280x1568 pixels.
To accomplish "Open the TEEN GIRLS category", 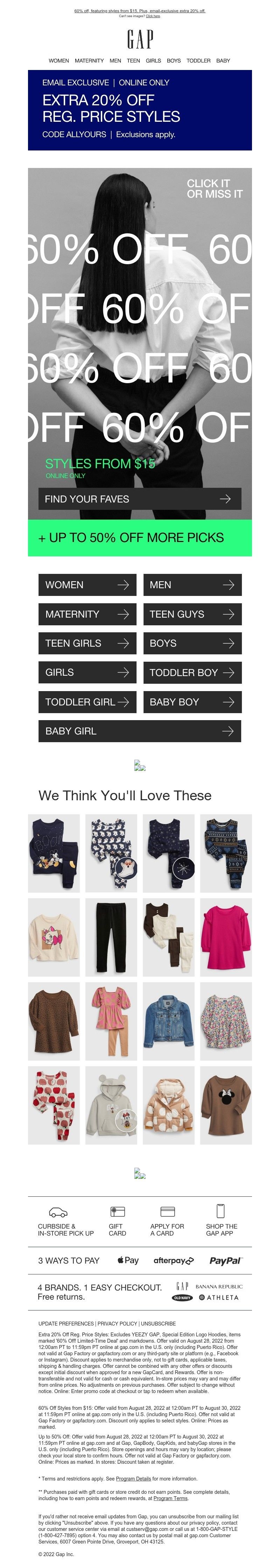I will pos(87,644).
